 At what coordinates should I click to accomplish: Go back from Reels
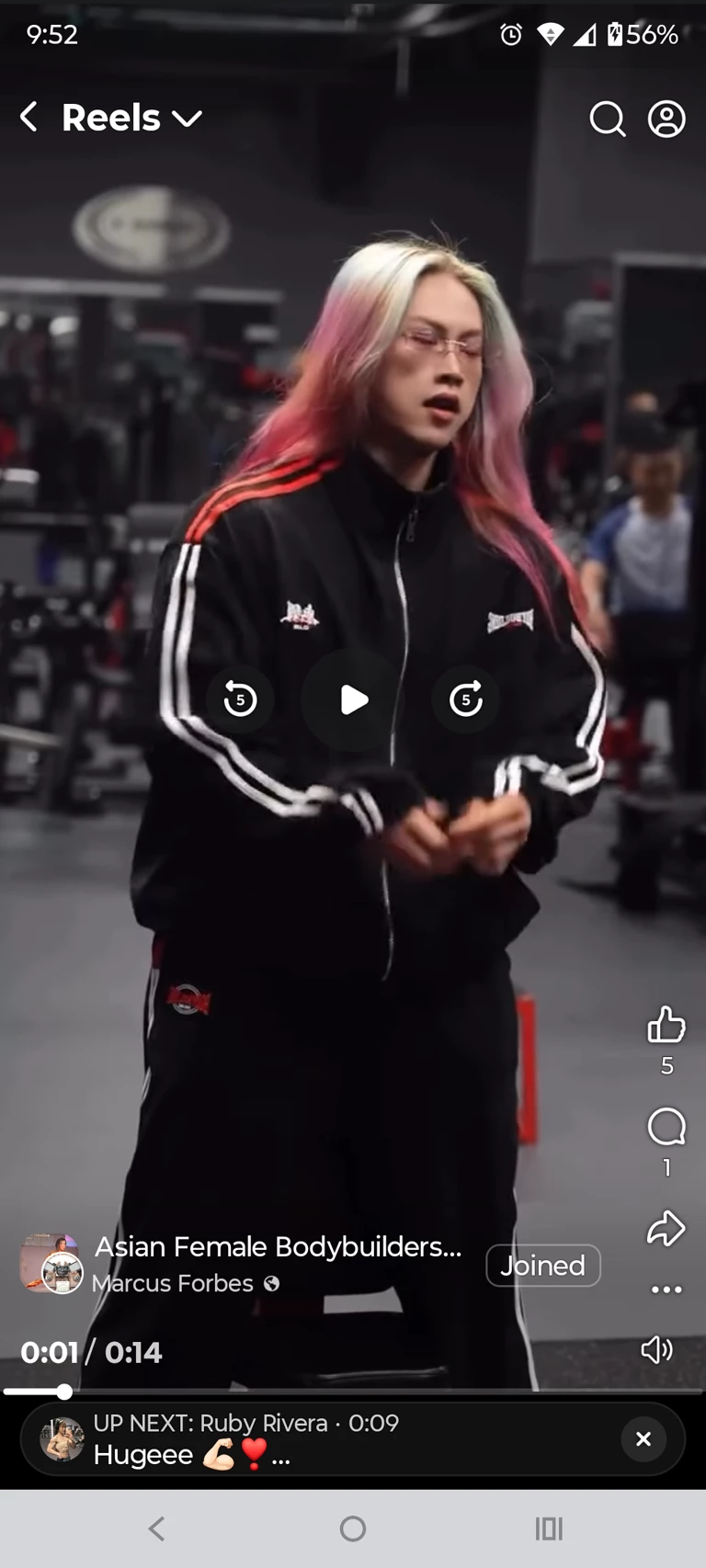pos(29,118)
